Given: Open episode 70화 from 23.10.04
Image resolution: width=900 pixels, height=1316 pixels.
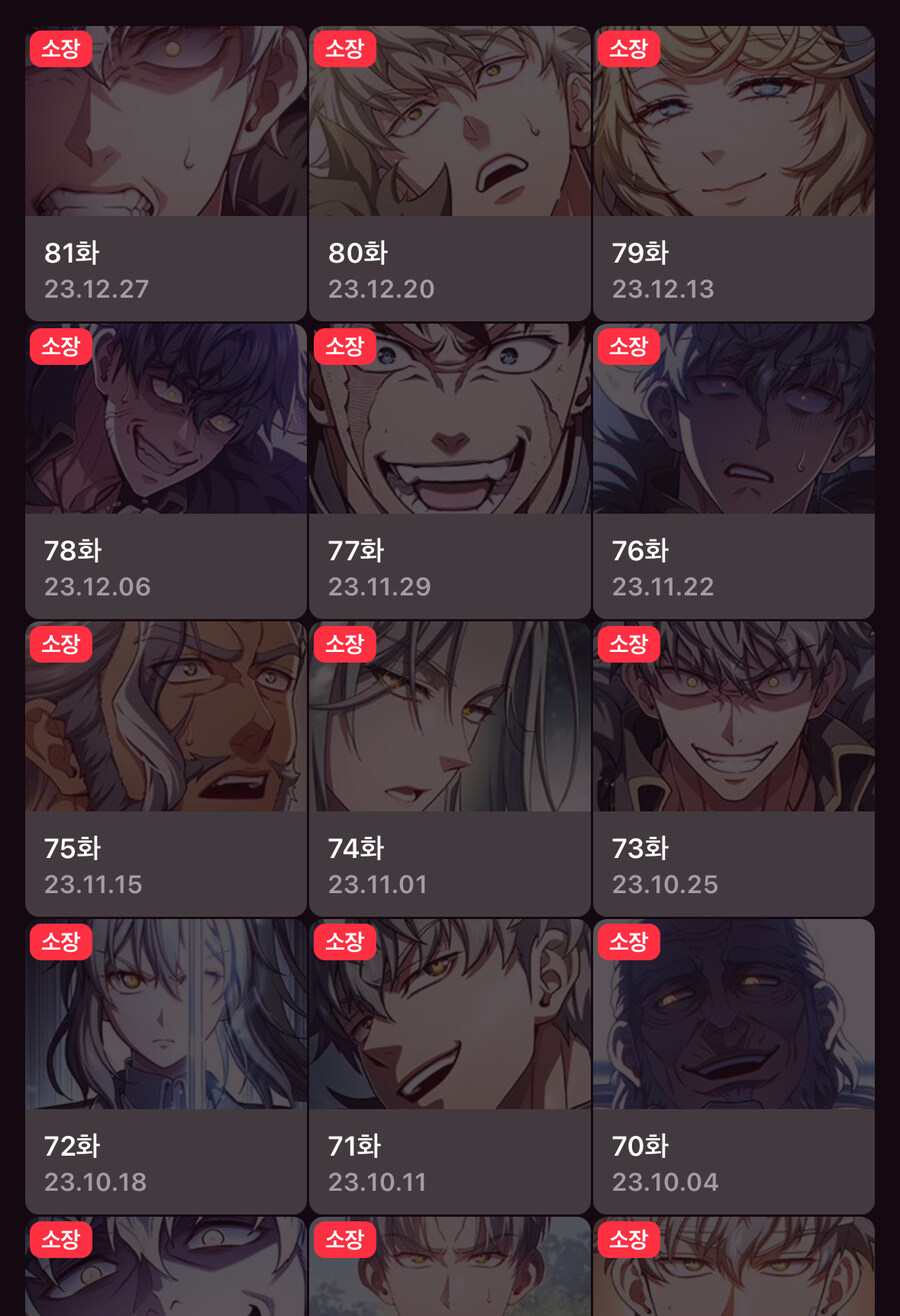Looking at the screenshot, I should pos(733,1066).
